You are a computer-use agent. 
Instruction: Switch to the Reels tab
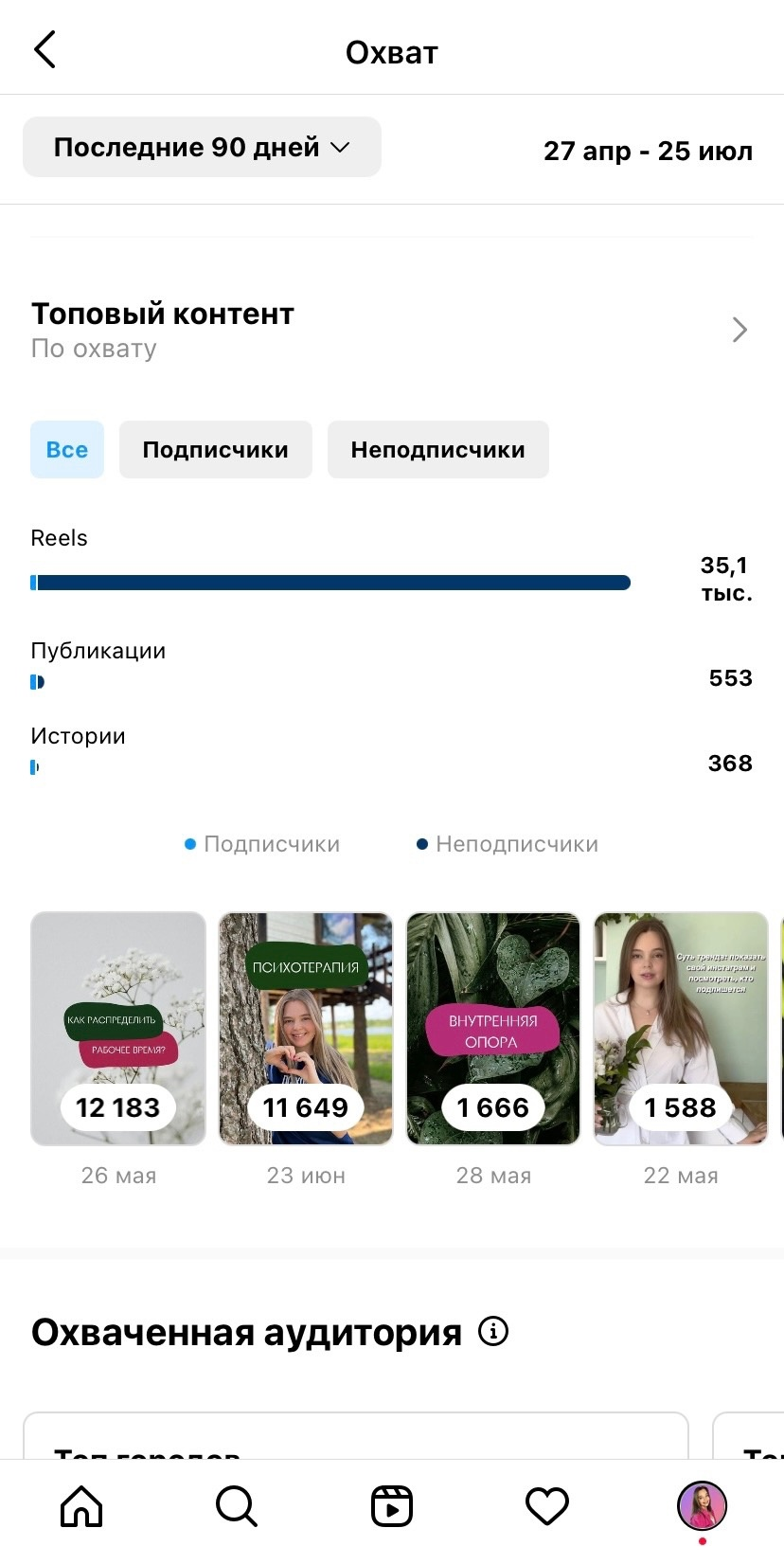click(392, 1506)
